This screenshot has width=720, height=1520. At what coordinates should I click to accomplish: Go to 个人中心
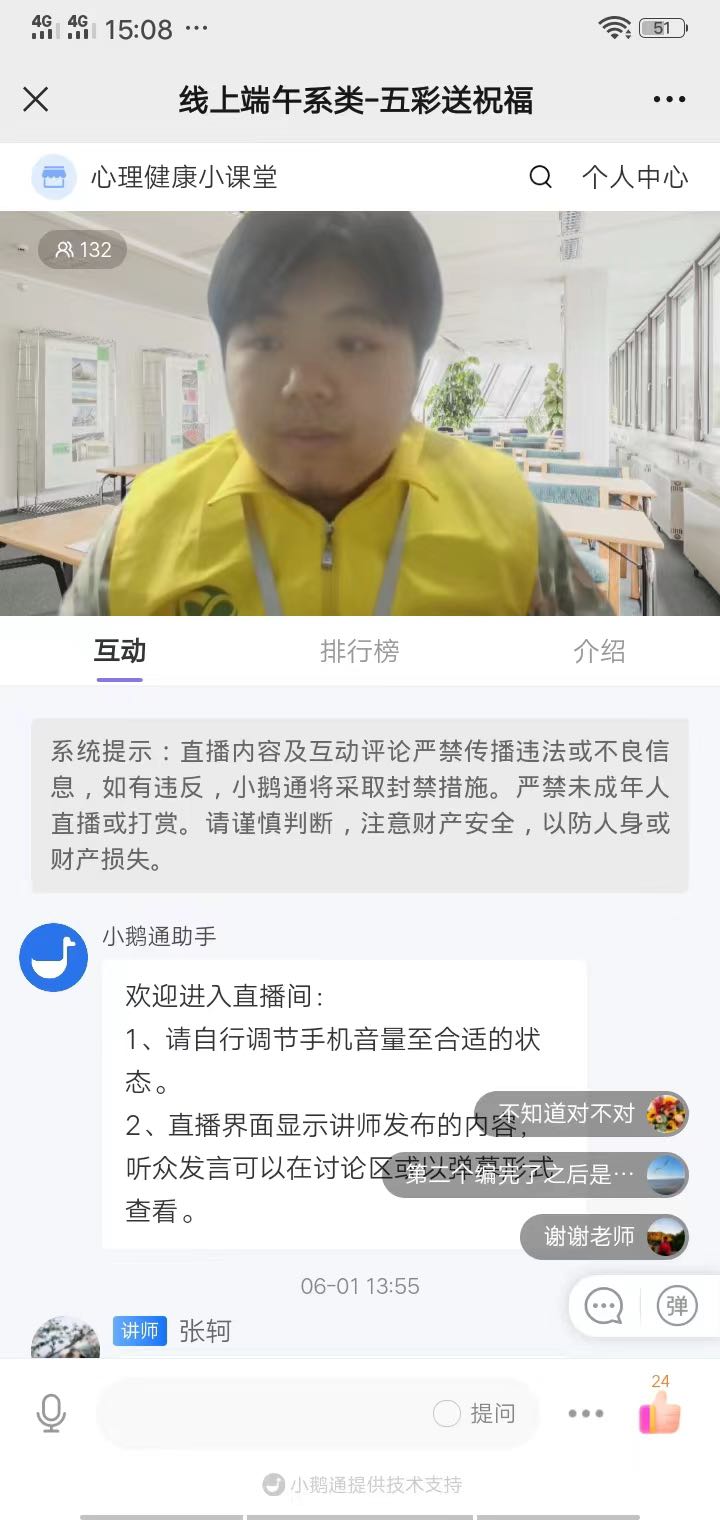click(635, 178)
